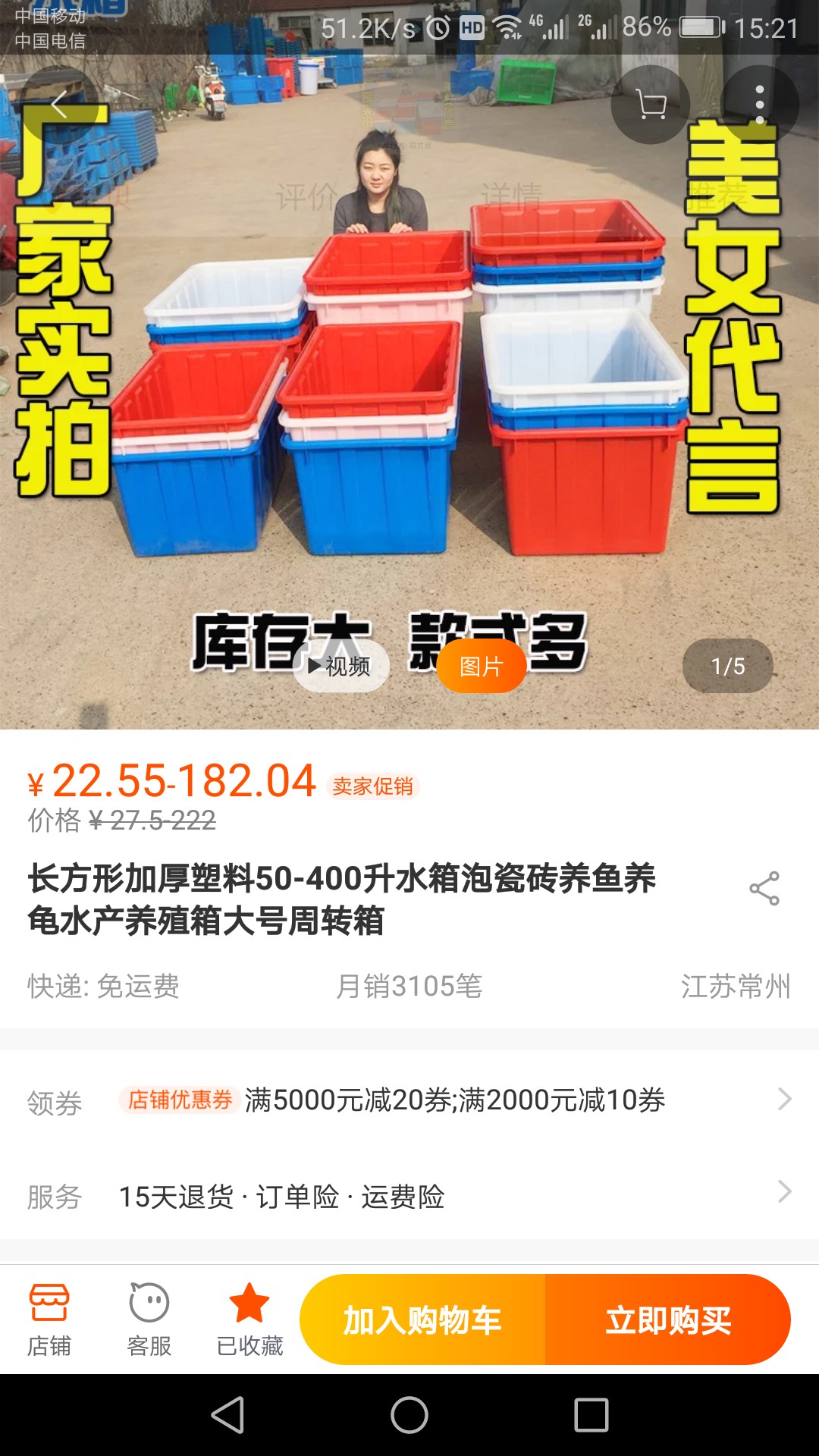This screenshot has width=819, height=1456.
Task: Share this product listing
Action: coord(764,888)
